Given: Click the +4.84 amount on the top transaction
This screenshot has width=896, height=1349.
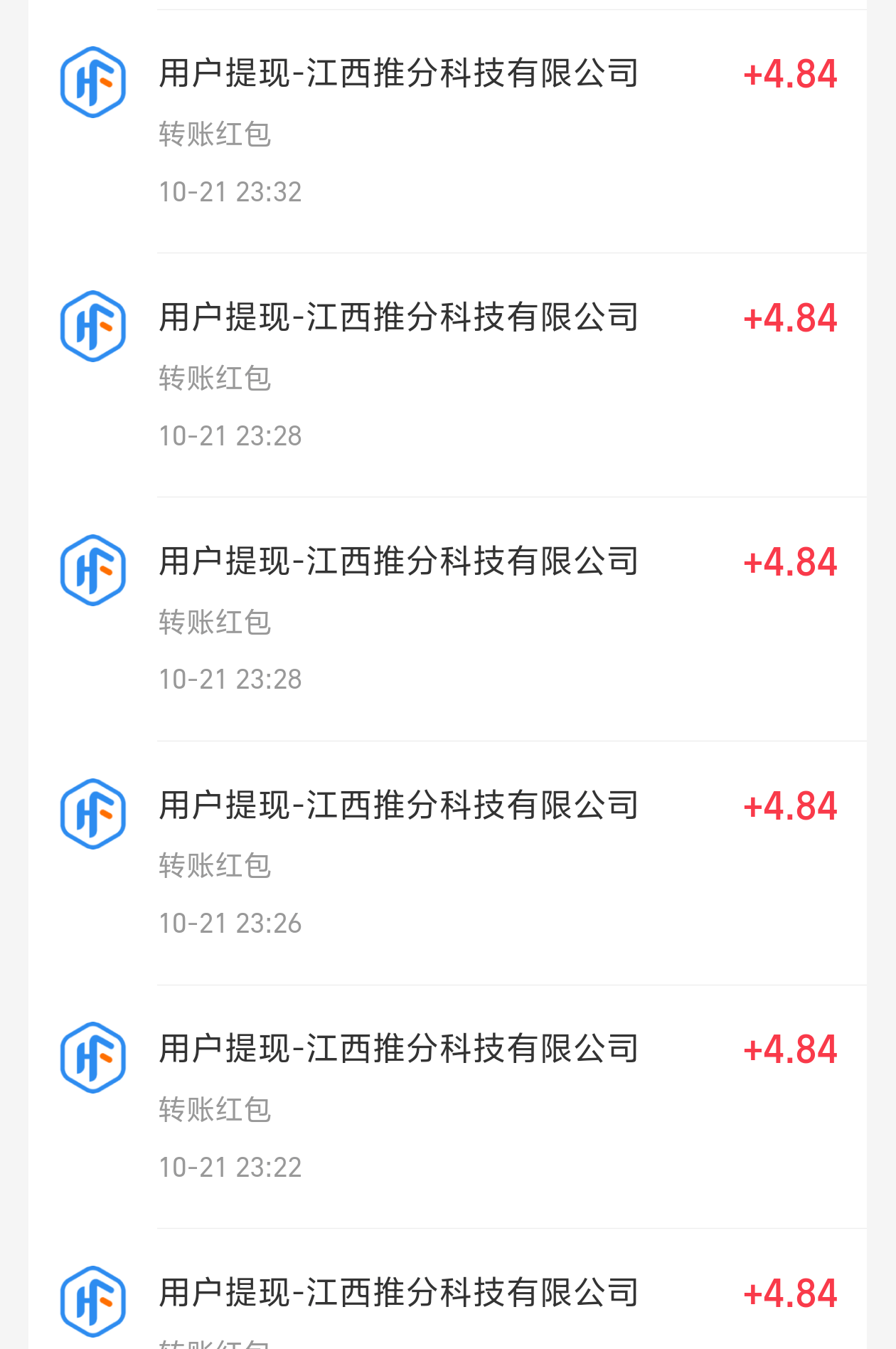Looking at the screenshot, I should click(789, 71).
